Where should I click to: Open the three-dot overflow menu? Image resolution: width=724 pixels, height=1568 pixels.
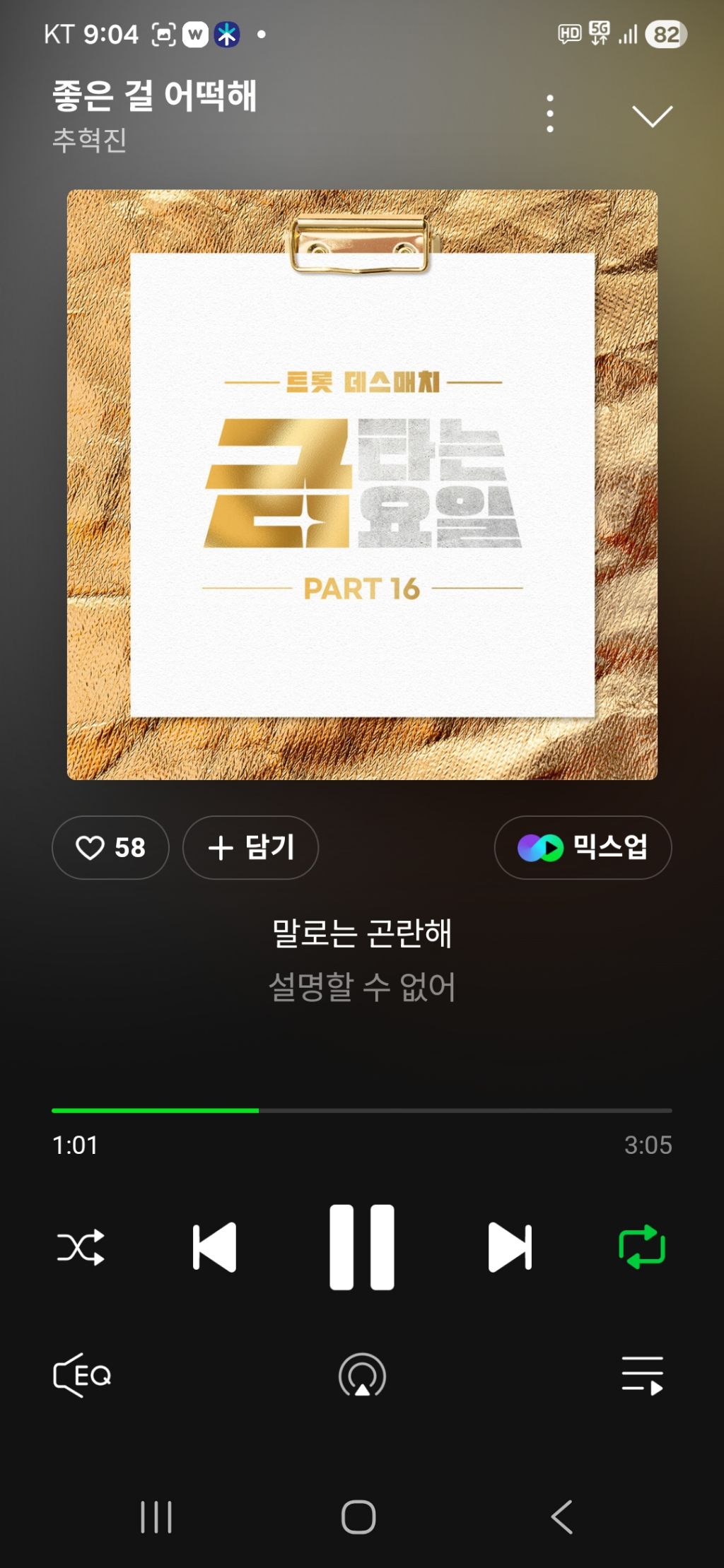click(550, 114)
